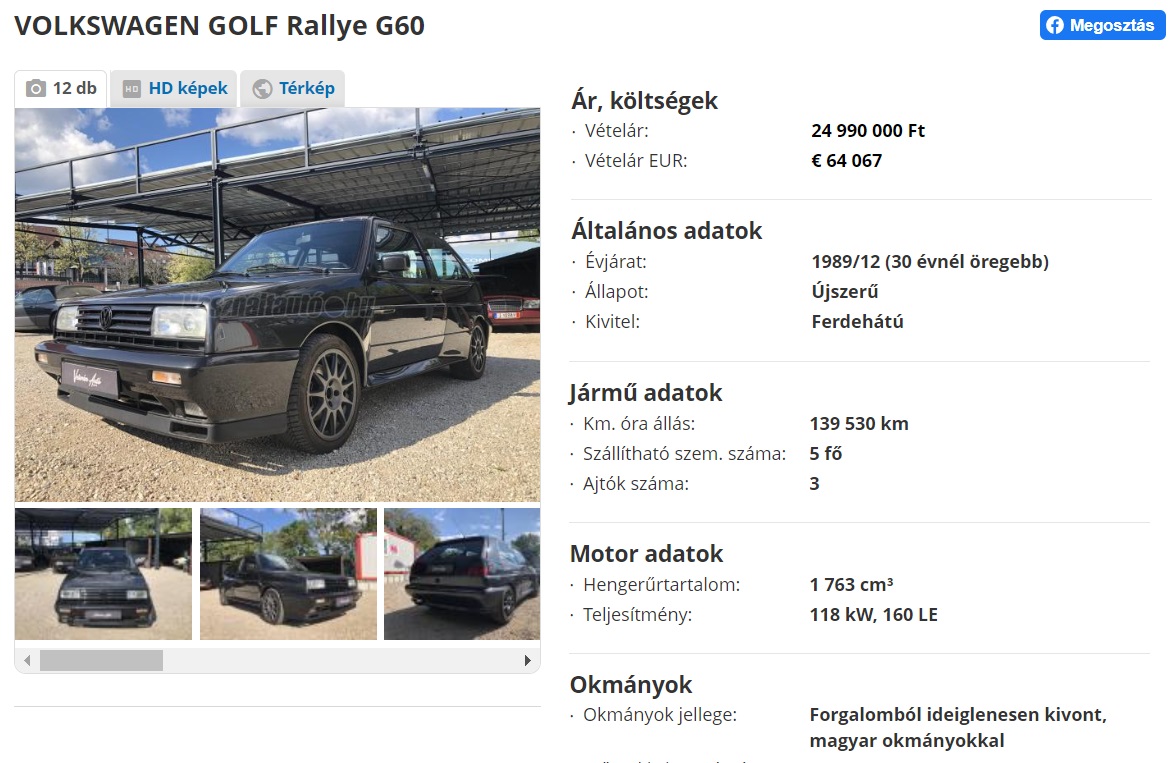The width and height of the screenshot is (1172, 763).
Task: Select the 12 db photos tab
Action: pyautogui.click(x=62, y=89)
